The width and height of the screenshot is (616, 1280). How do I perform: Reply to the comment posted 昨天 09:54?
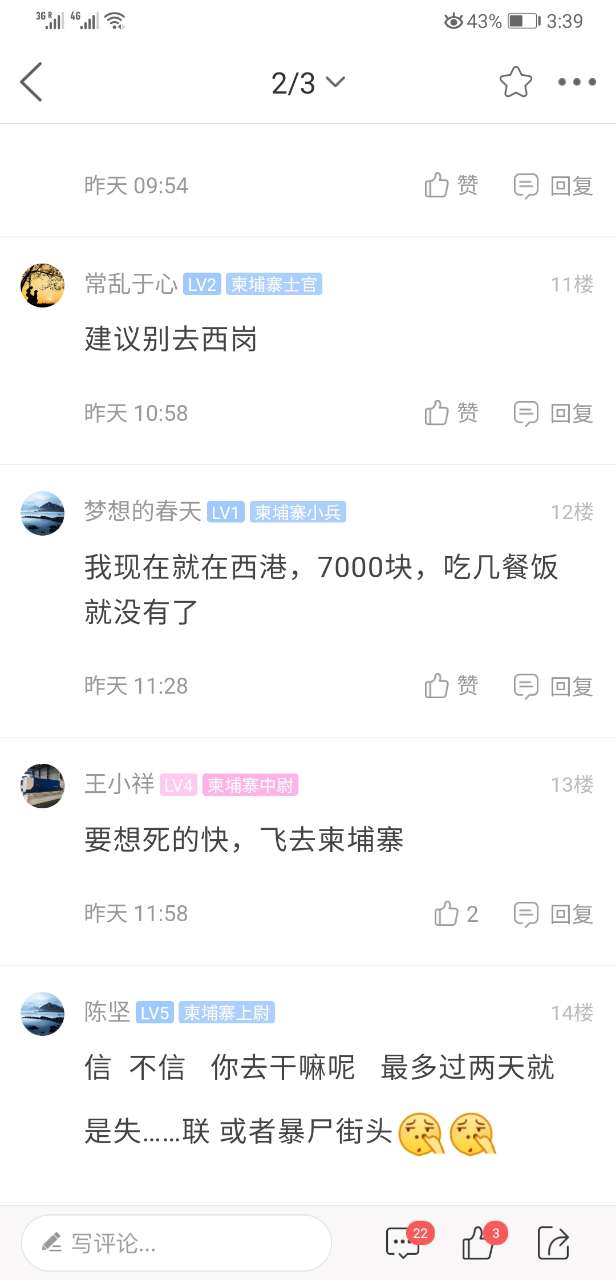553,185
